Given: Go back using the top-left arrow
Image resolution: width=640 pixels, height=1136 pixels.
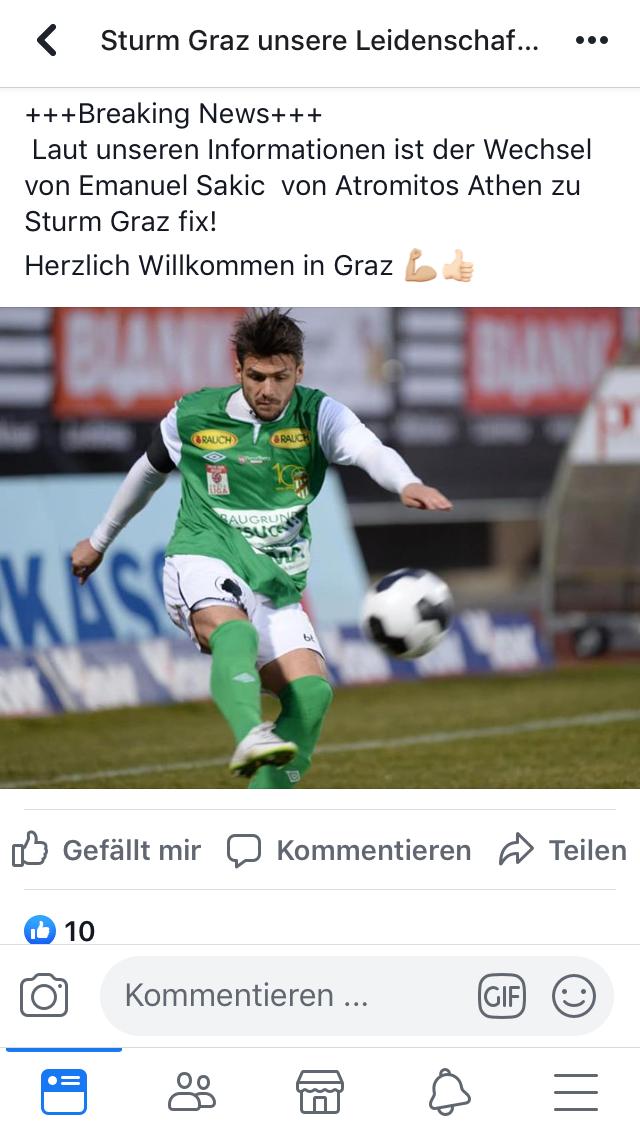Looking at the screenshot, I should (46, 41).
